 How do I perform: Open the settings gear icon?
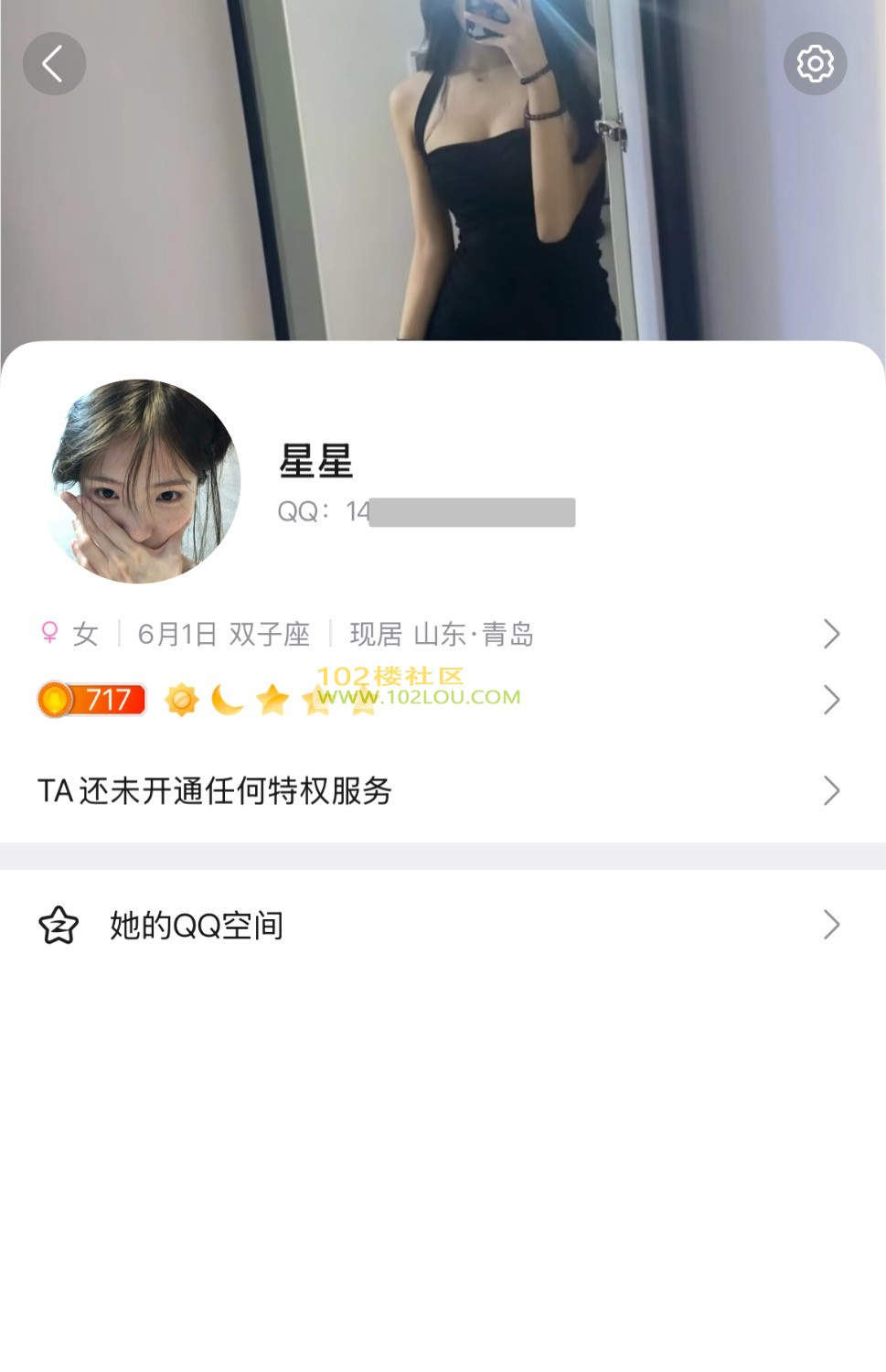[x=815, y=64]
